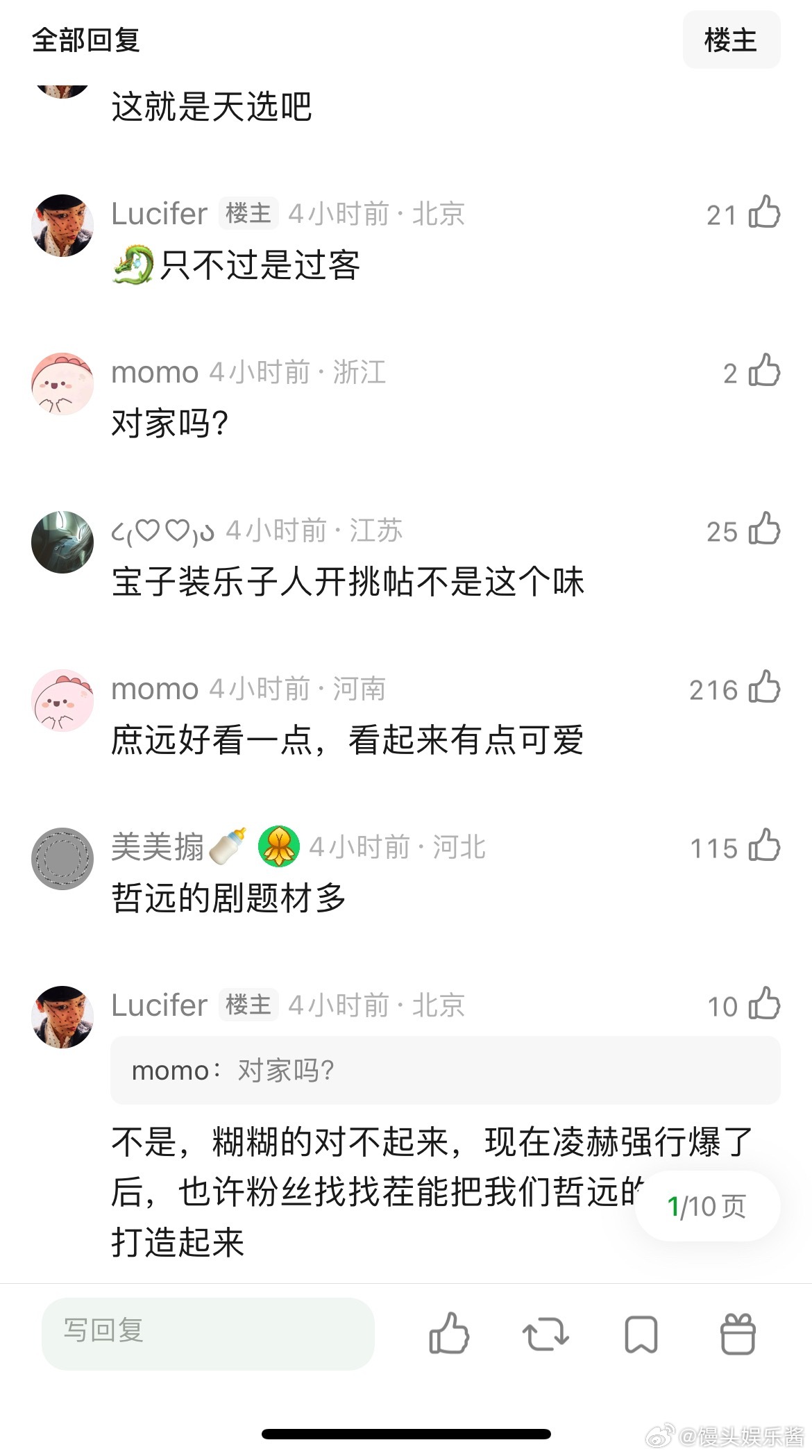Tap the repost arrows icon at the bottom
The height and width of the screenshot is (1456, 812).
pyautogui.click(x=545, y=1335)
